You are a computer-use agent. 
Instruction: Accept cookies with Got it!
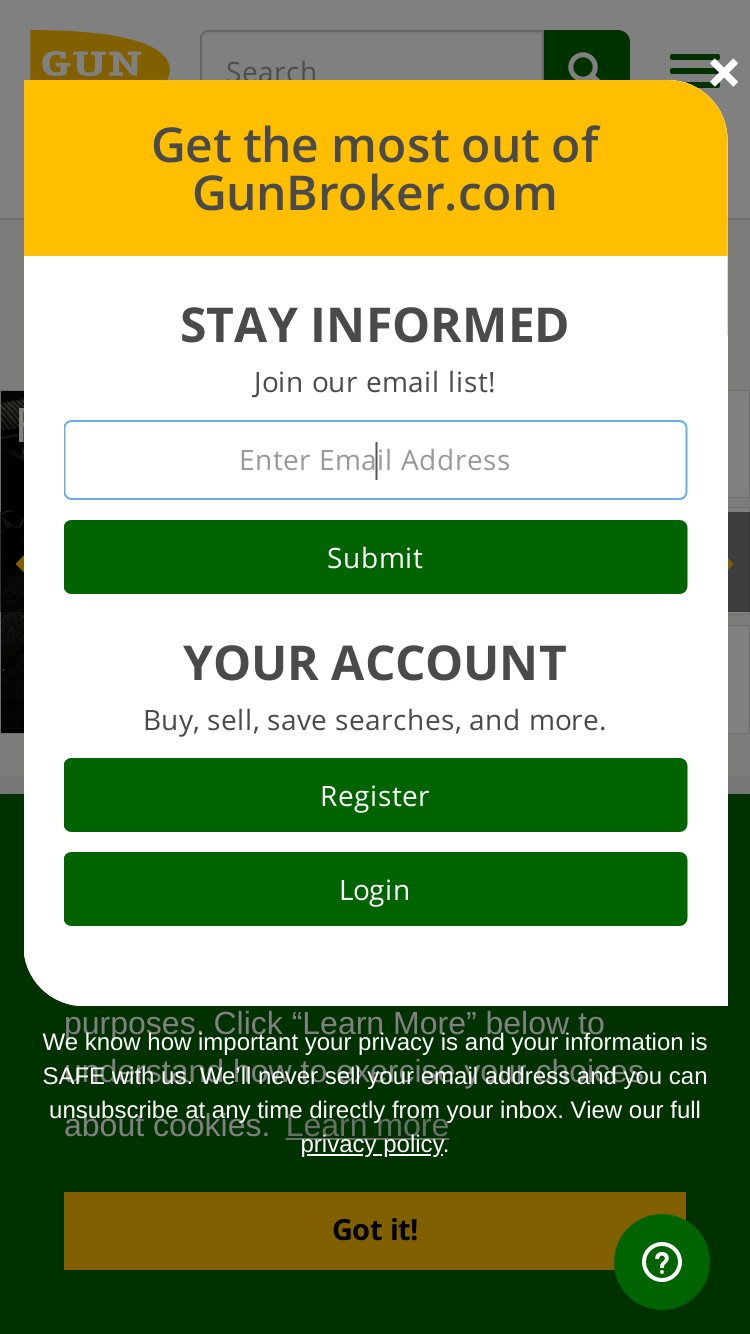pyautogui.click(x=375, y=1230)
